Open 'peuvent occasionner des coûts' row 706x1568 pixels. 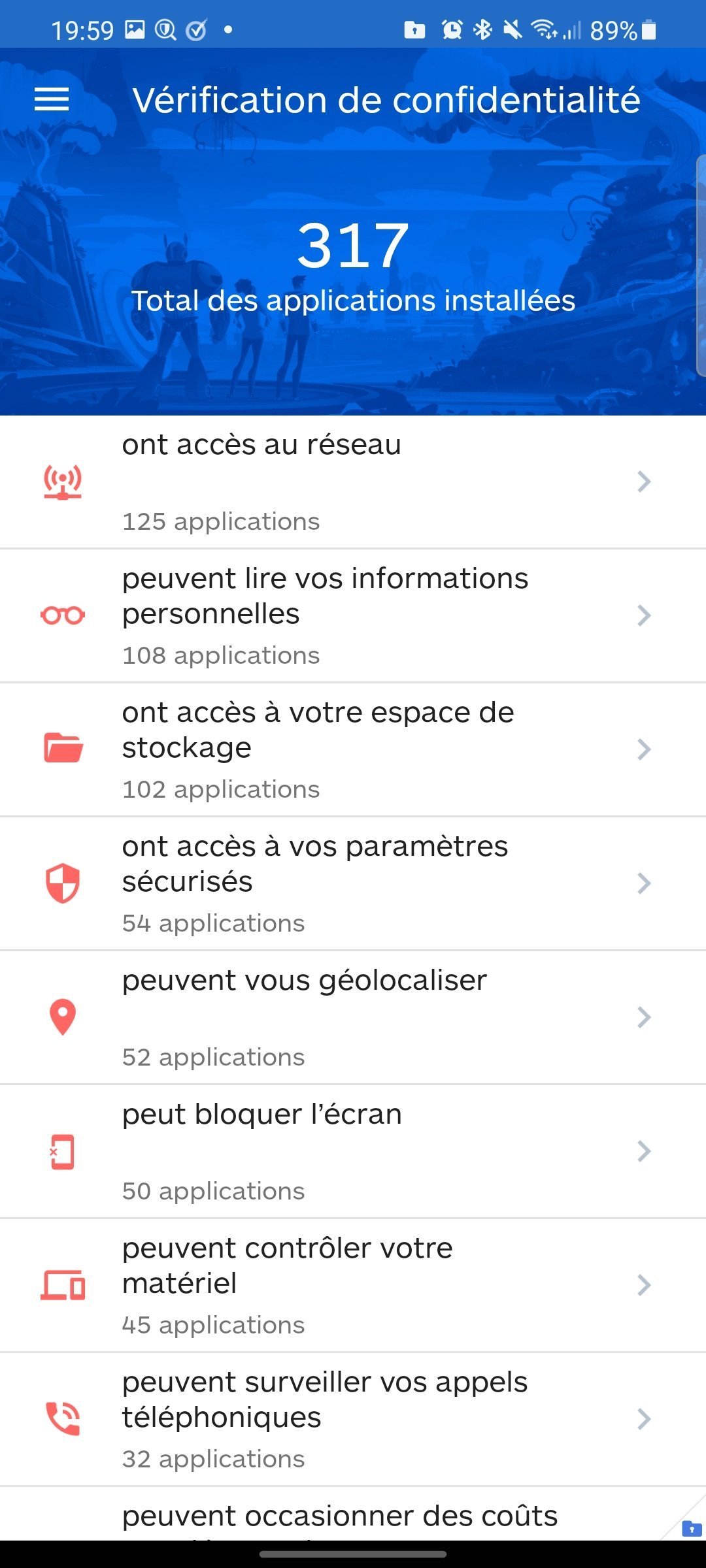point(340,1517)
